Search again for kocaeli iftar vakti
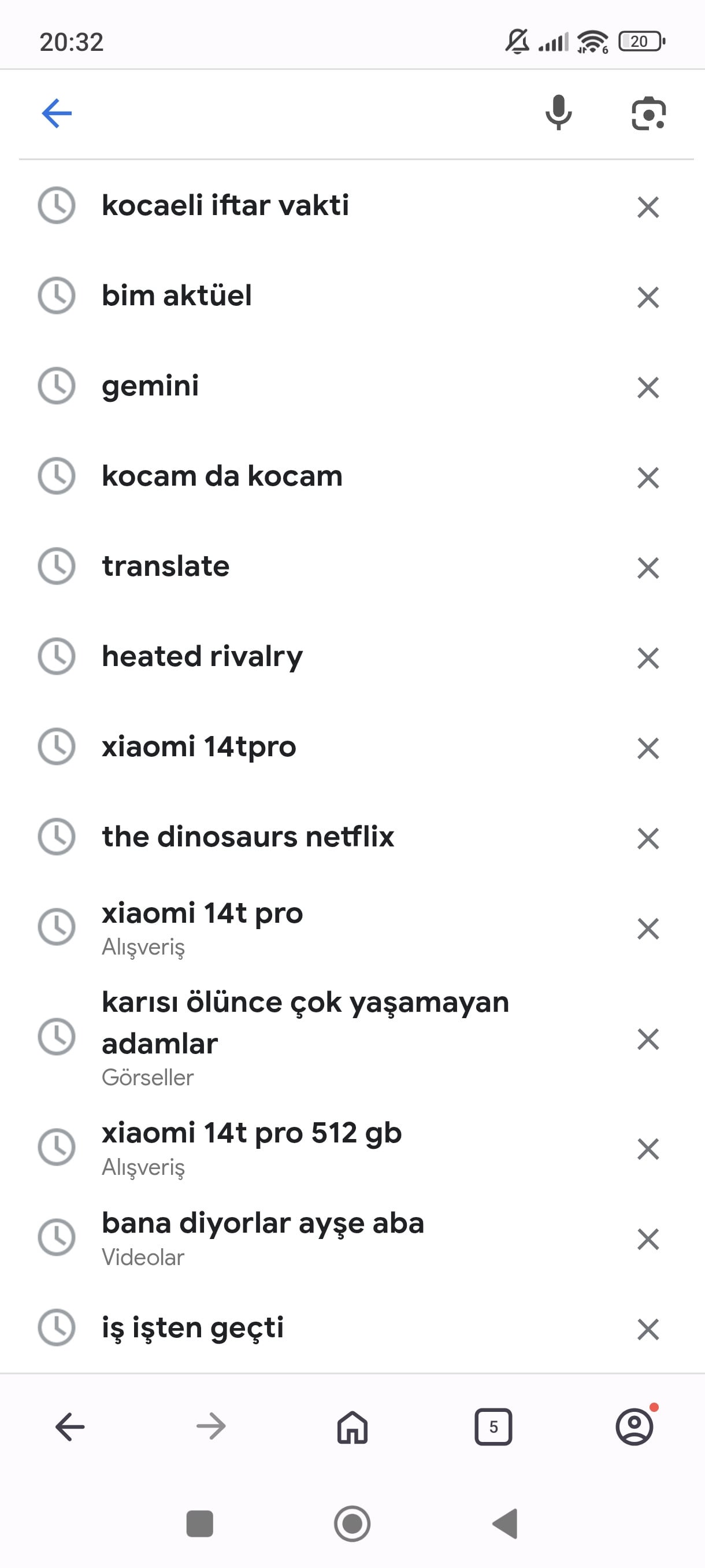Viewport: 705px width, 1568px height. pos(225,206)
